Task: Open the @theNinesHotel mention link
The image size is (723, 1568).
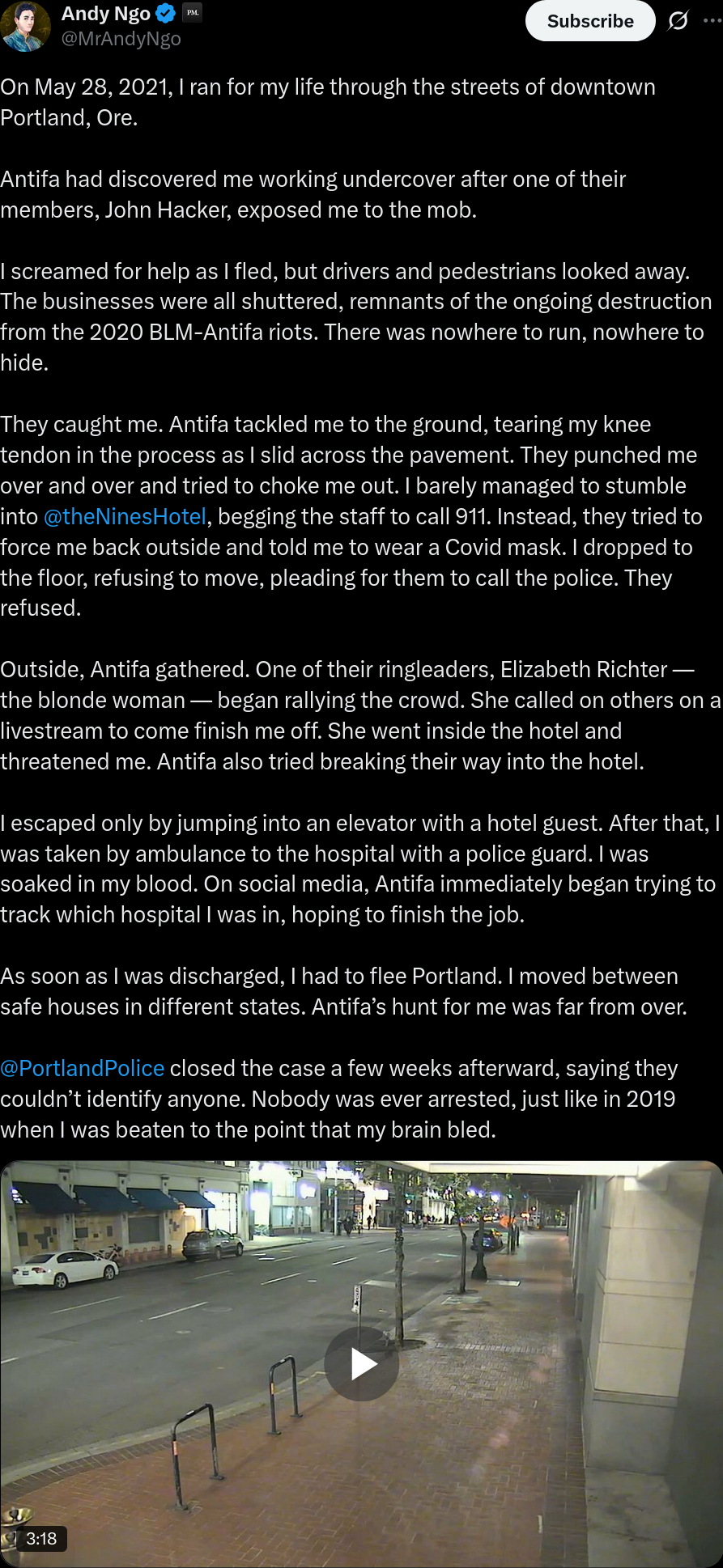Action: [x=125, y=516]
